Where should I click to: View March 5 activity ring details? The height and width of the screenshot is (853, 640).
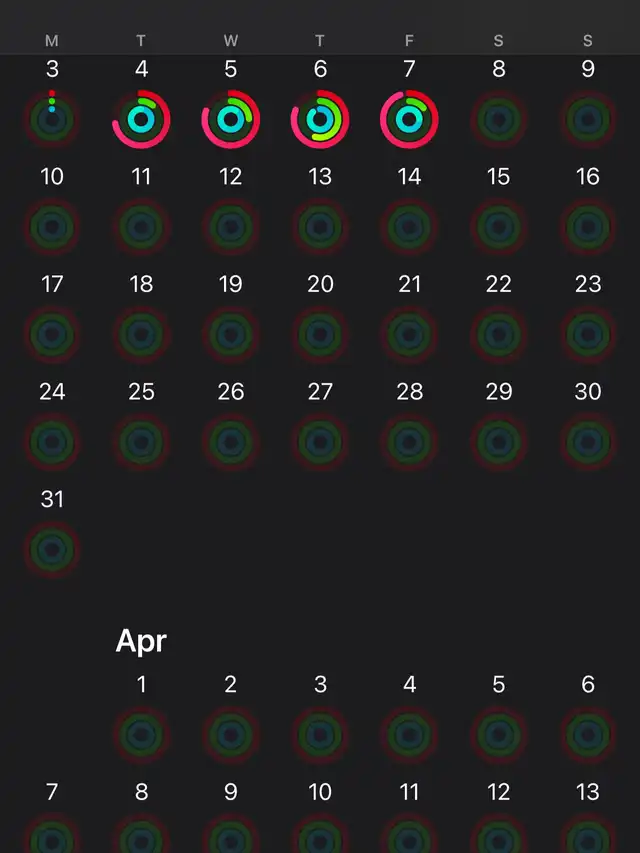(231, 120)
